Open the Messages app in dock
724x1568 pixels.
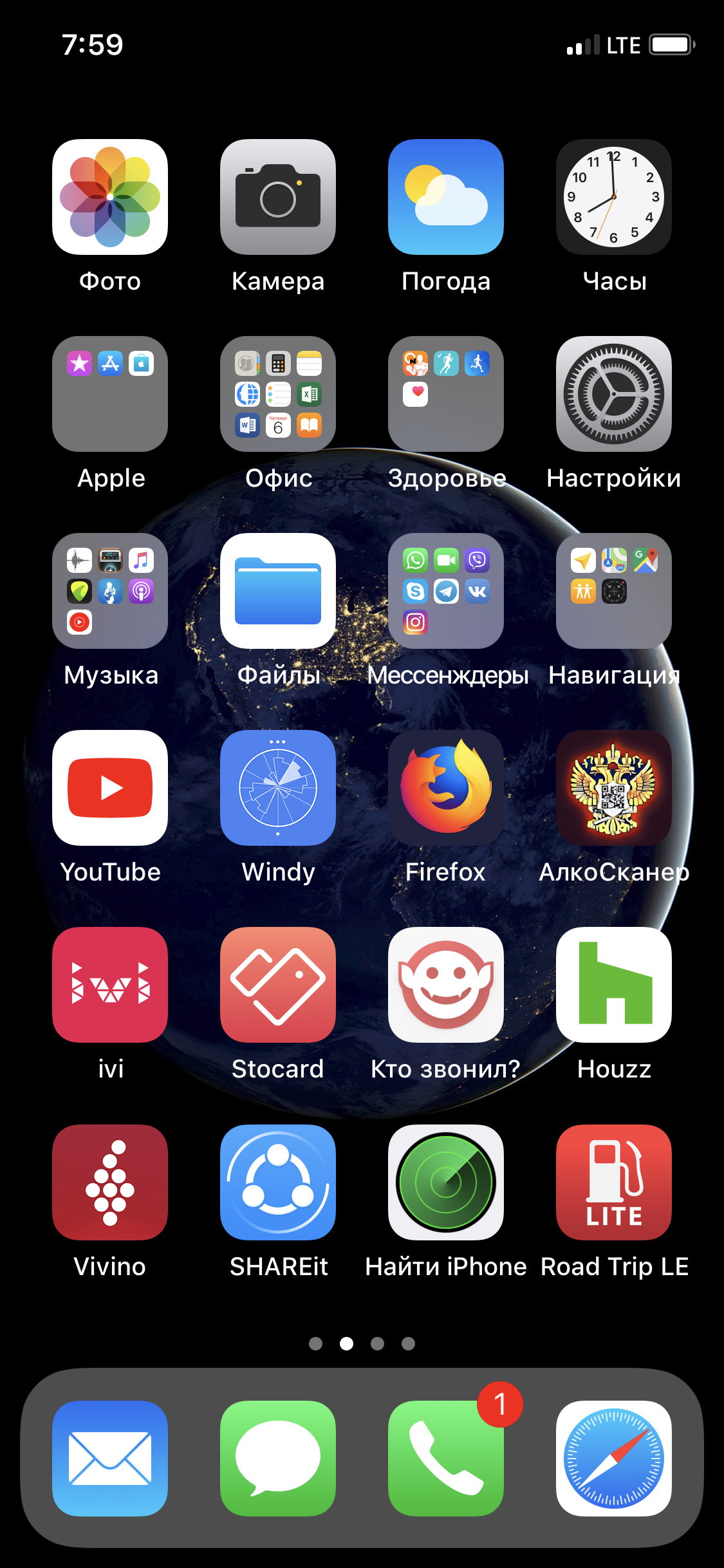(278, 1459)
